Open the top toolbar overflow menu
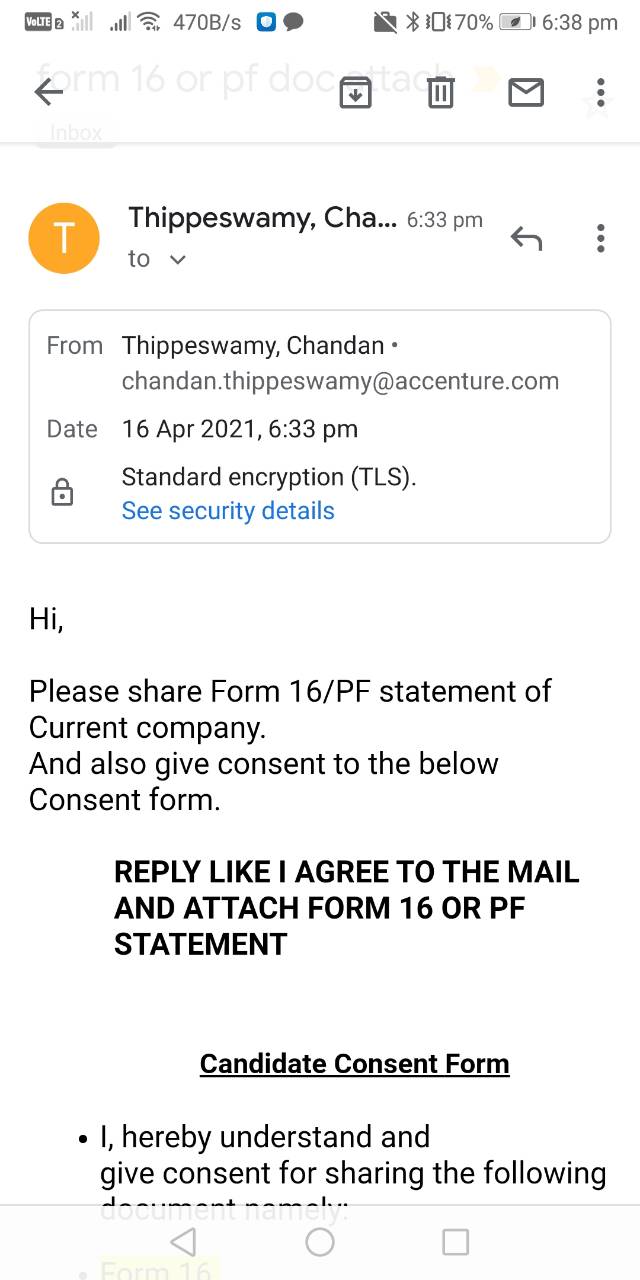 [x=600, y=93]
